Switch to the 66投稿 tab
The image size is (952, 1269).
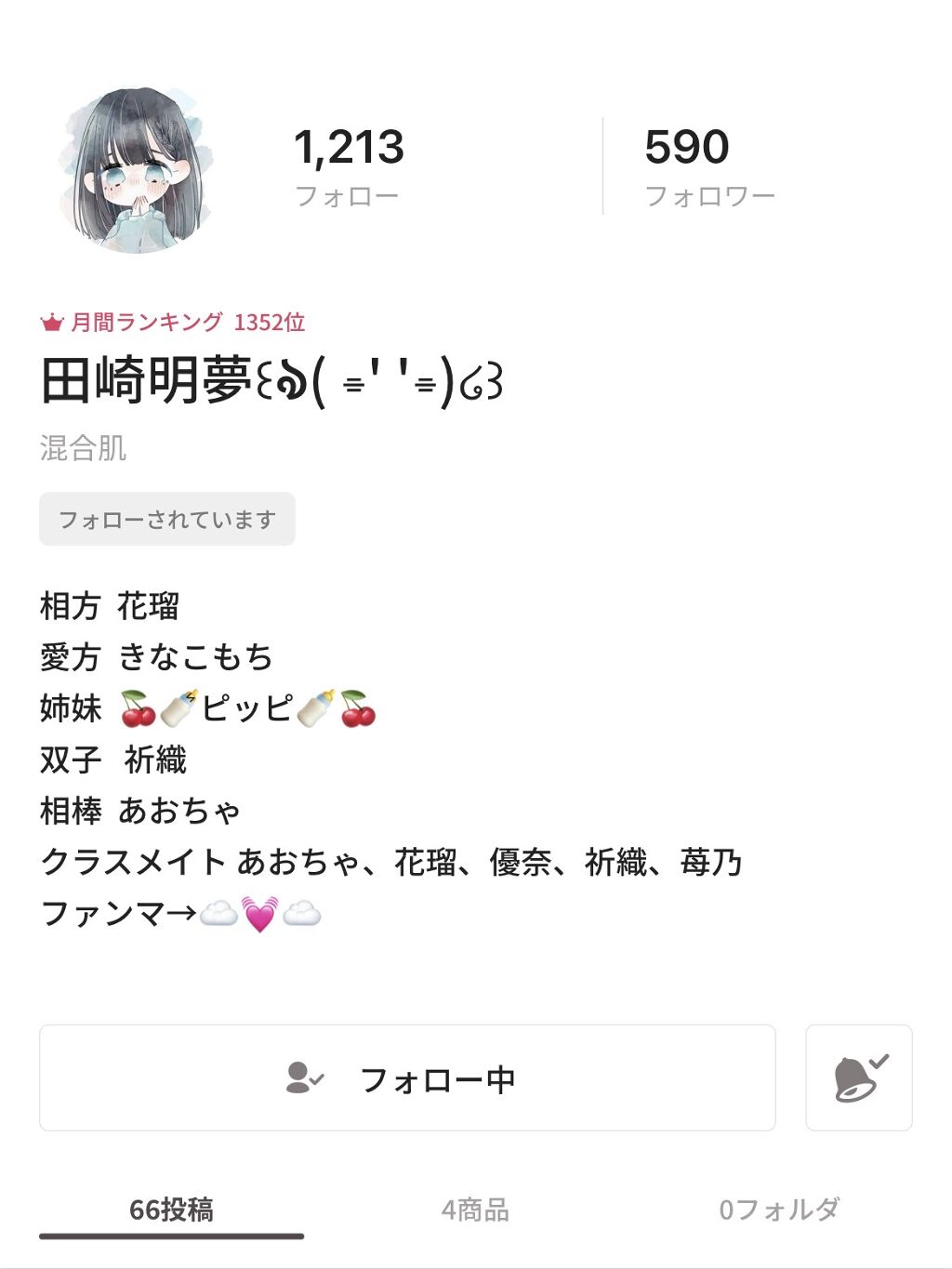coord(171,1210)
